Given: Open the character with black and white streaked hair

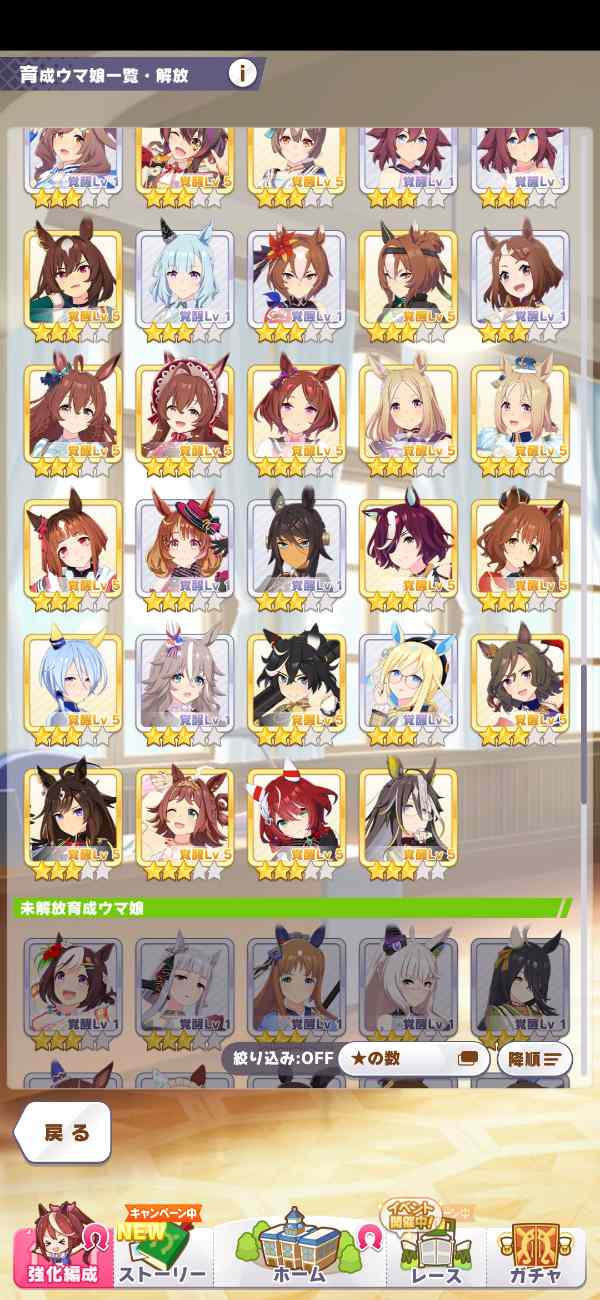Looking at the screenshot, I should coord(409,816).
